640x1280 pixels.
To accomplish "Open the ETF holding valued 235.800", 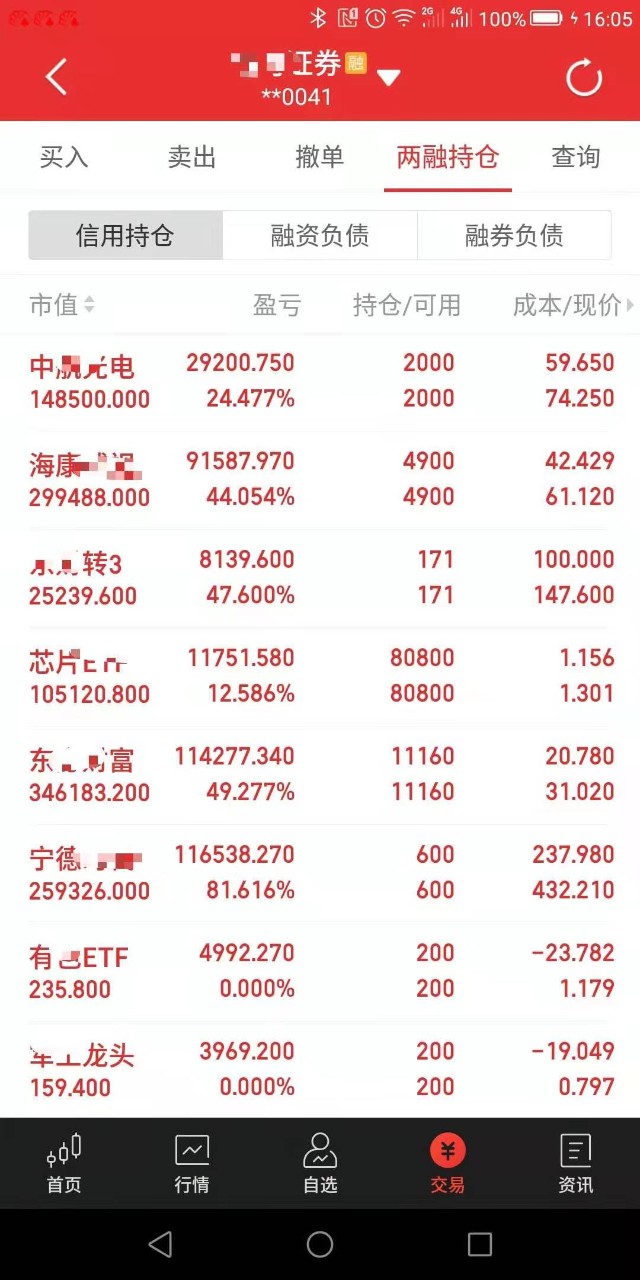I will (320, 971).
